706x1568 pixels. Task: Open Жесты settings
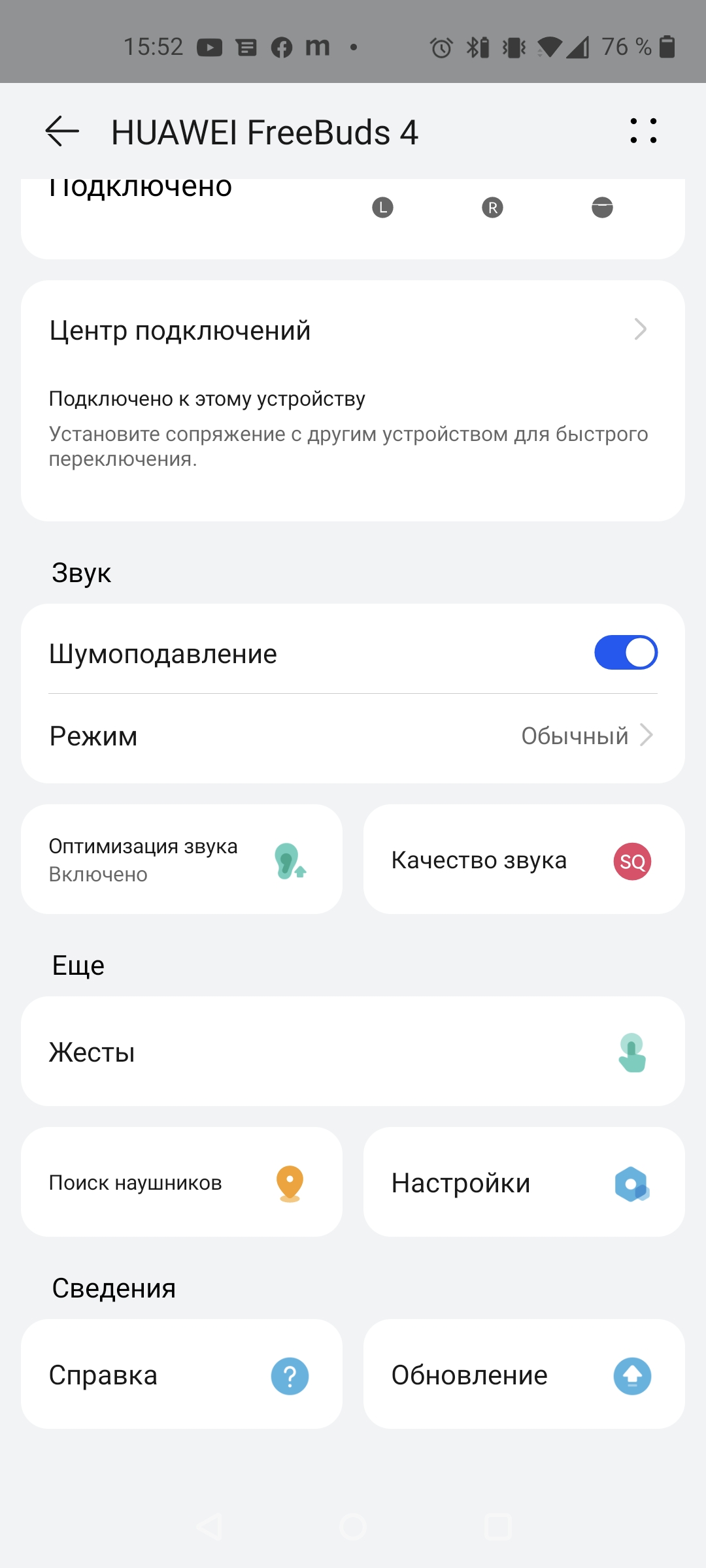pyautogui.click(x=353, y=1051)
